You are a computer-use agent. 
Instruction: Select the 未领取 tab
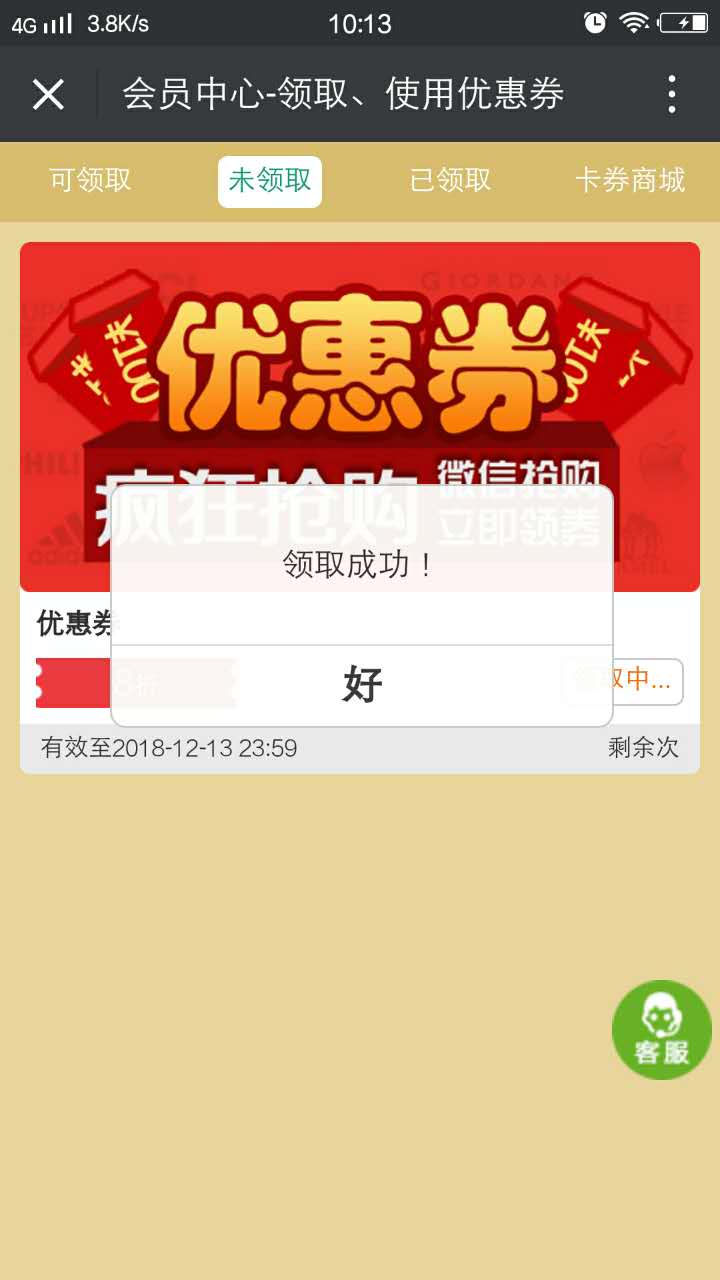[x=270, y=181]
